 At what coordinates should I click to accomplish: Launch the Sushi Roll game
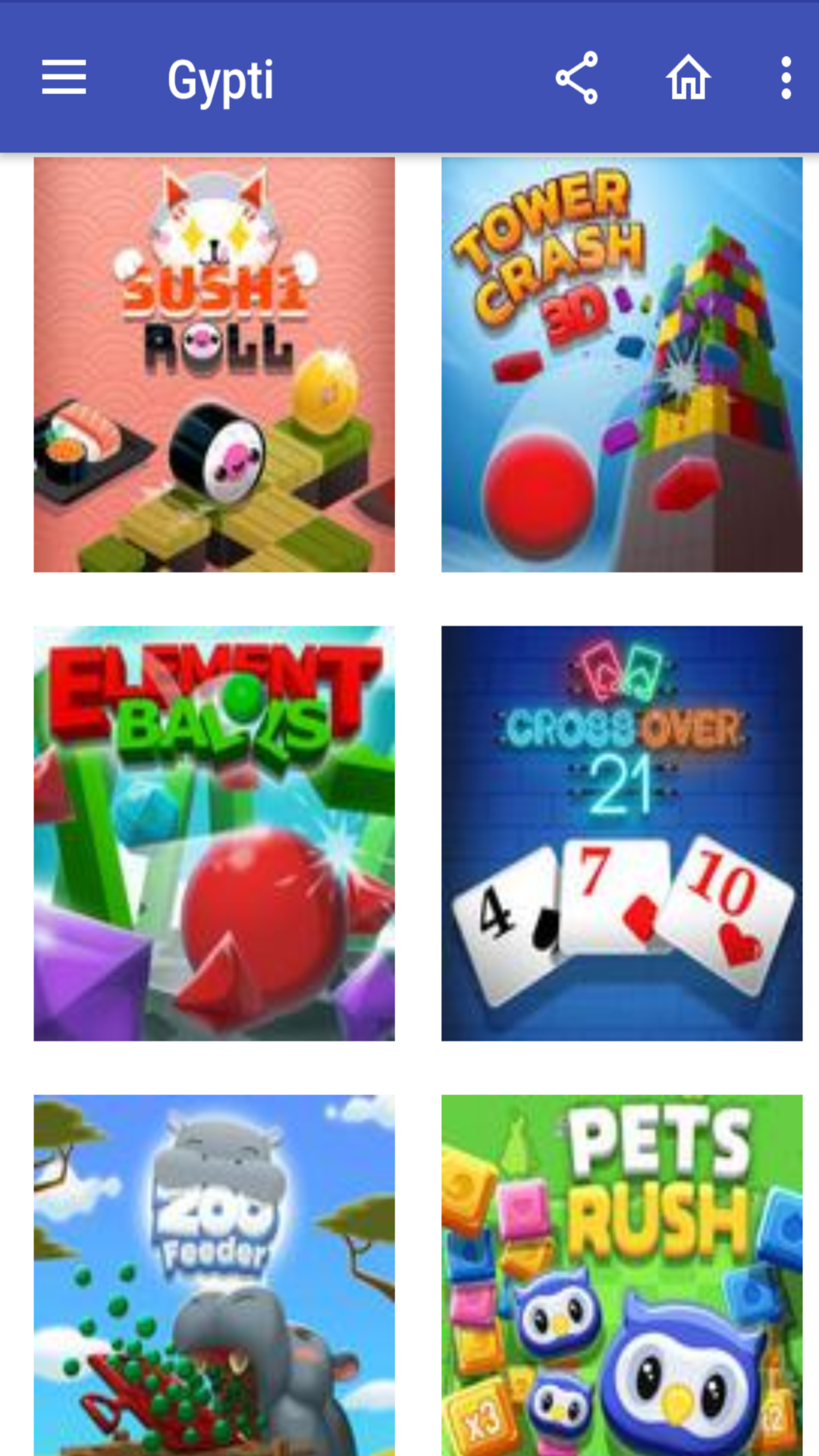[x=214, y=364]
